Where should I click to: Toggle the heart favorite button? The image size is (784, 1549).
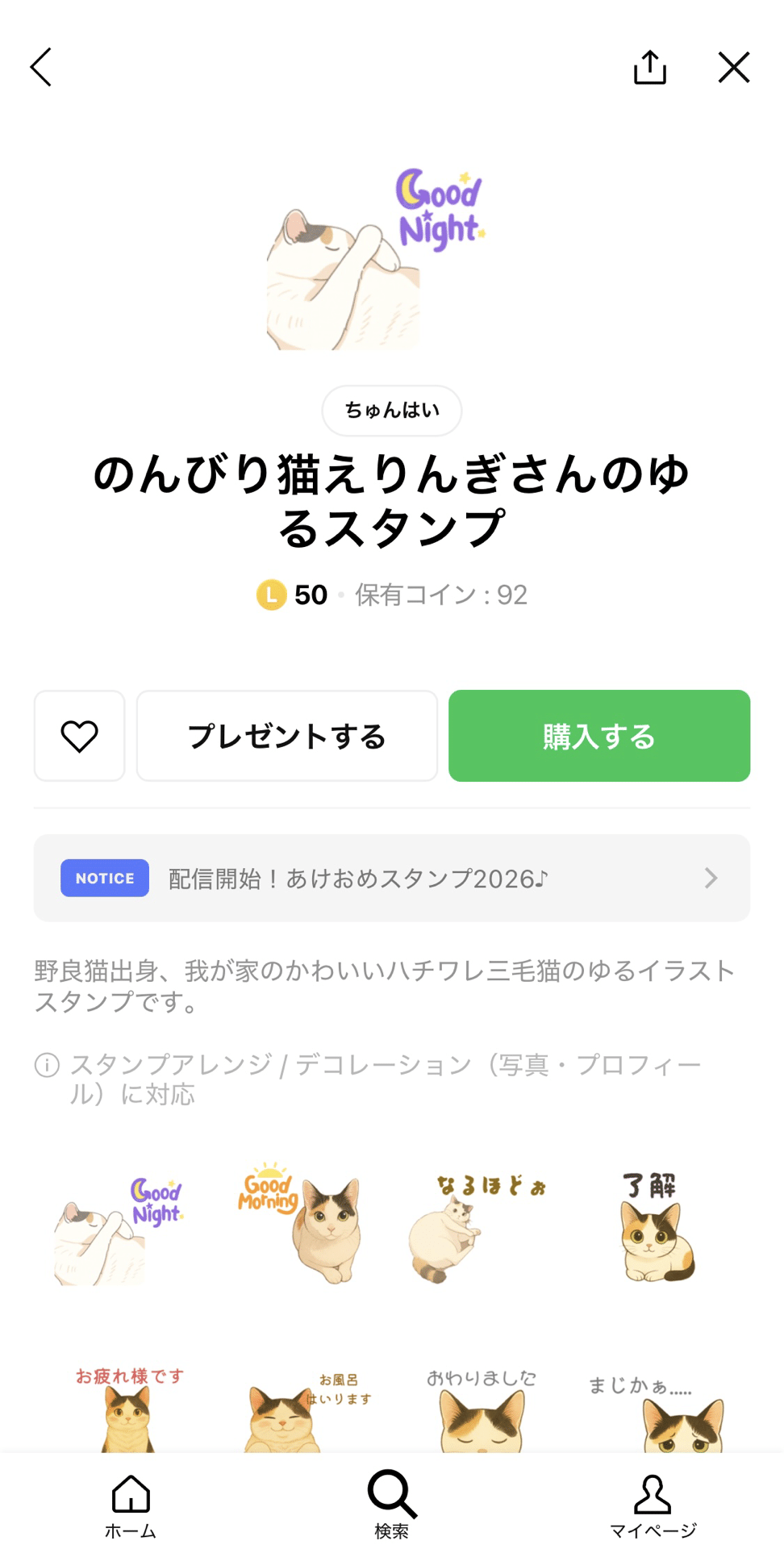click(79, 735)
